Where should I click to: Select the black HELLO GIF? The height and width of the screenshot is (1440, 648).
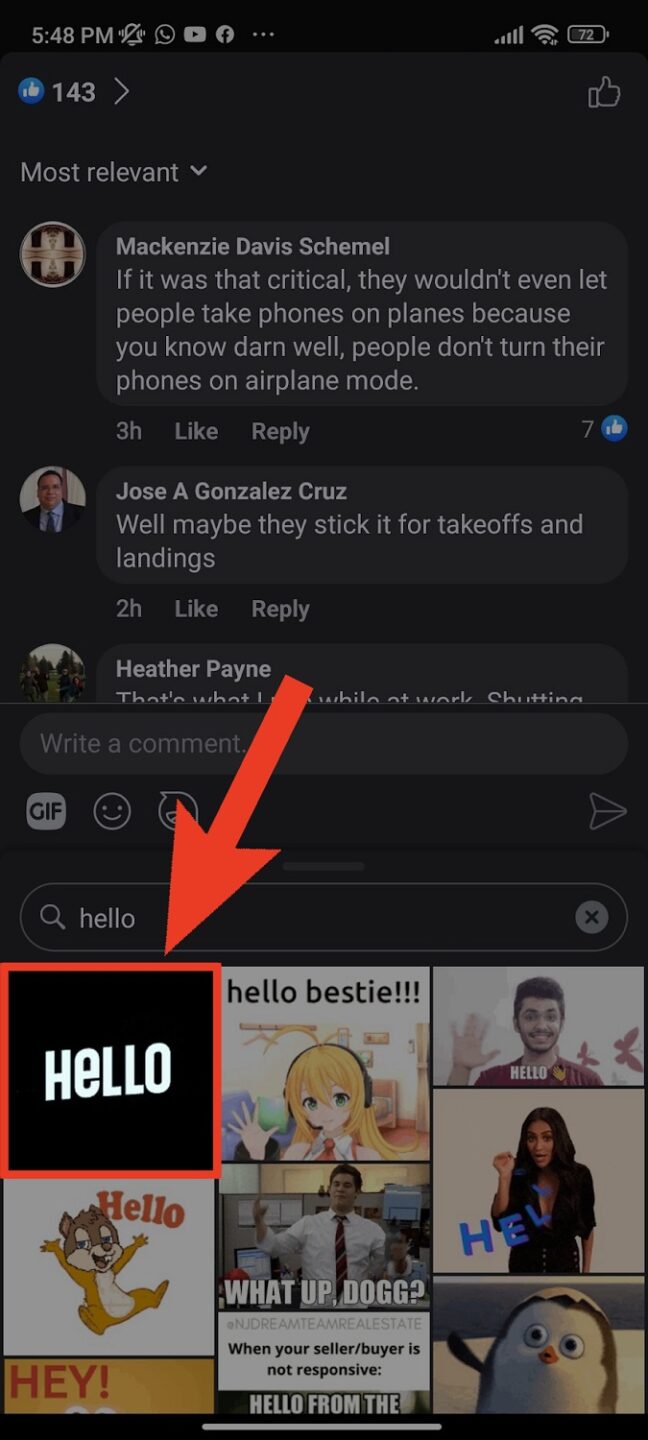click(x=109, y=1069)
